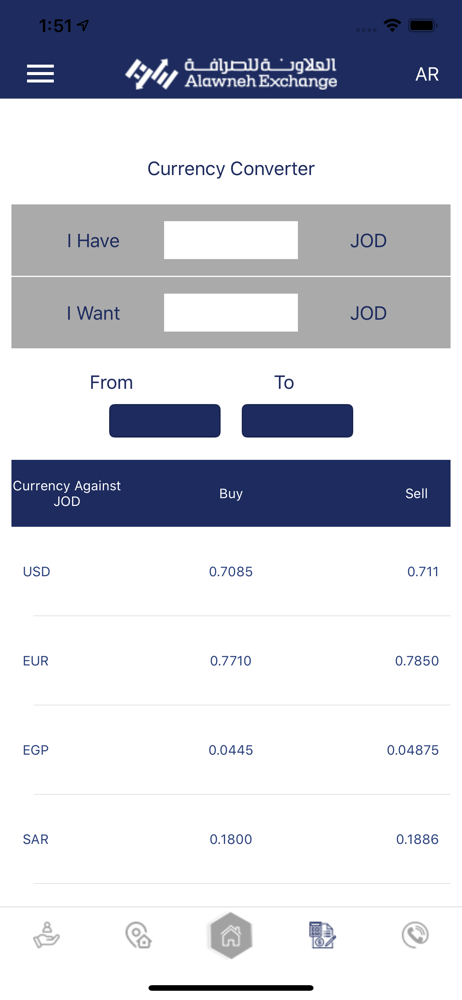Switch language with the AR button
Viewport: 462px width, 1000px height.
427,75
